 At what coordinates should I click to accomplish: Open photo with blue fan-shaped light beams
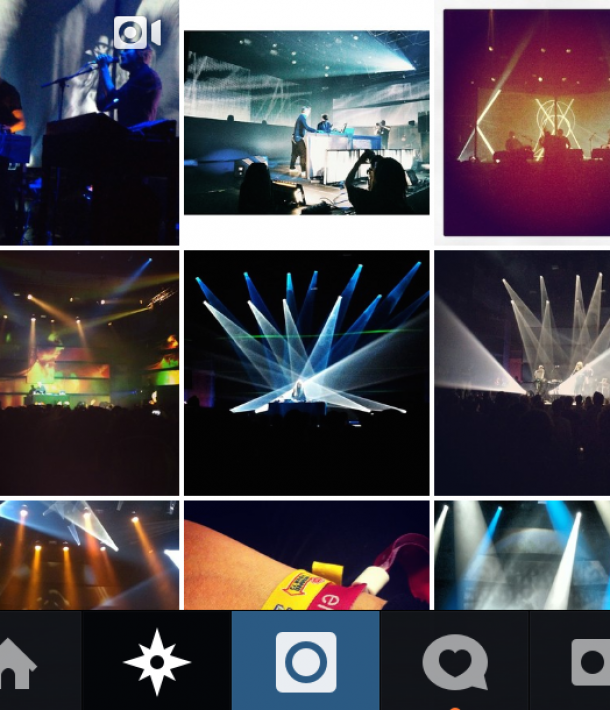(306, 372)
